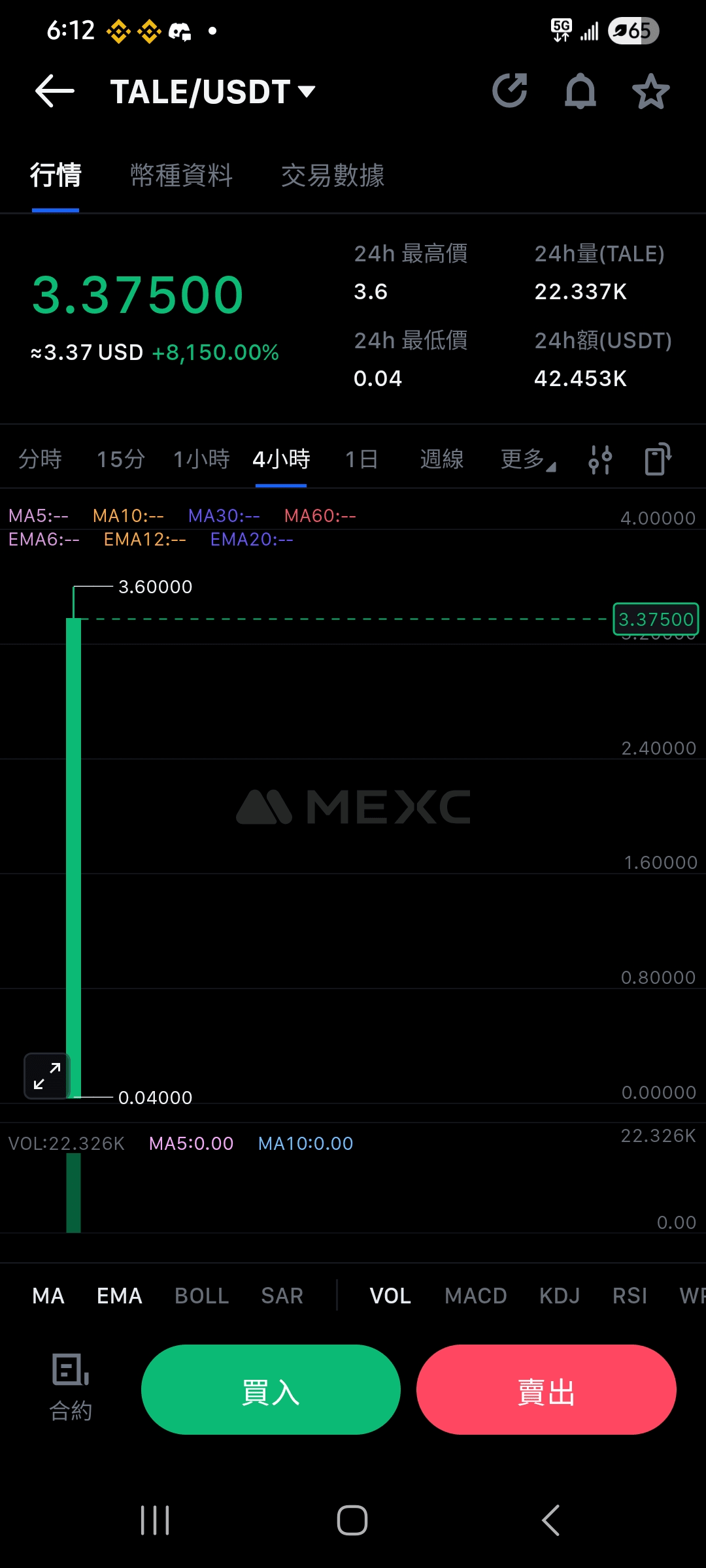706x1568 pixels.
Task: Switch to the 幣種資料 tab
Action: point(181,175)
